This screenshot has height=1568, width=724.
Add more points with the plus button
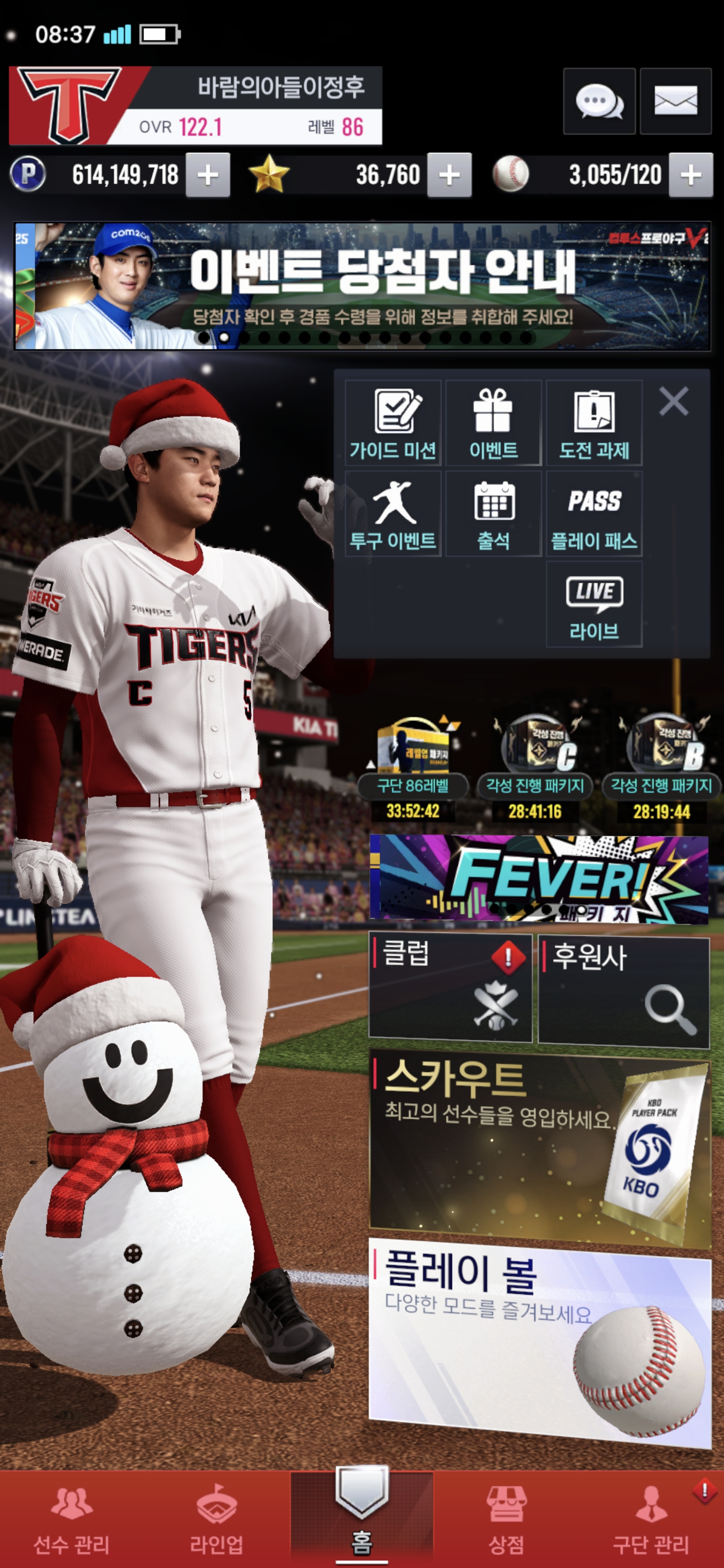pyautogui.click(x=208, y=175)
